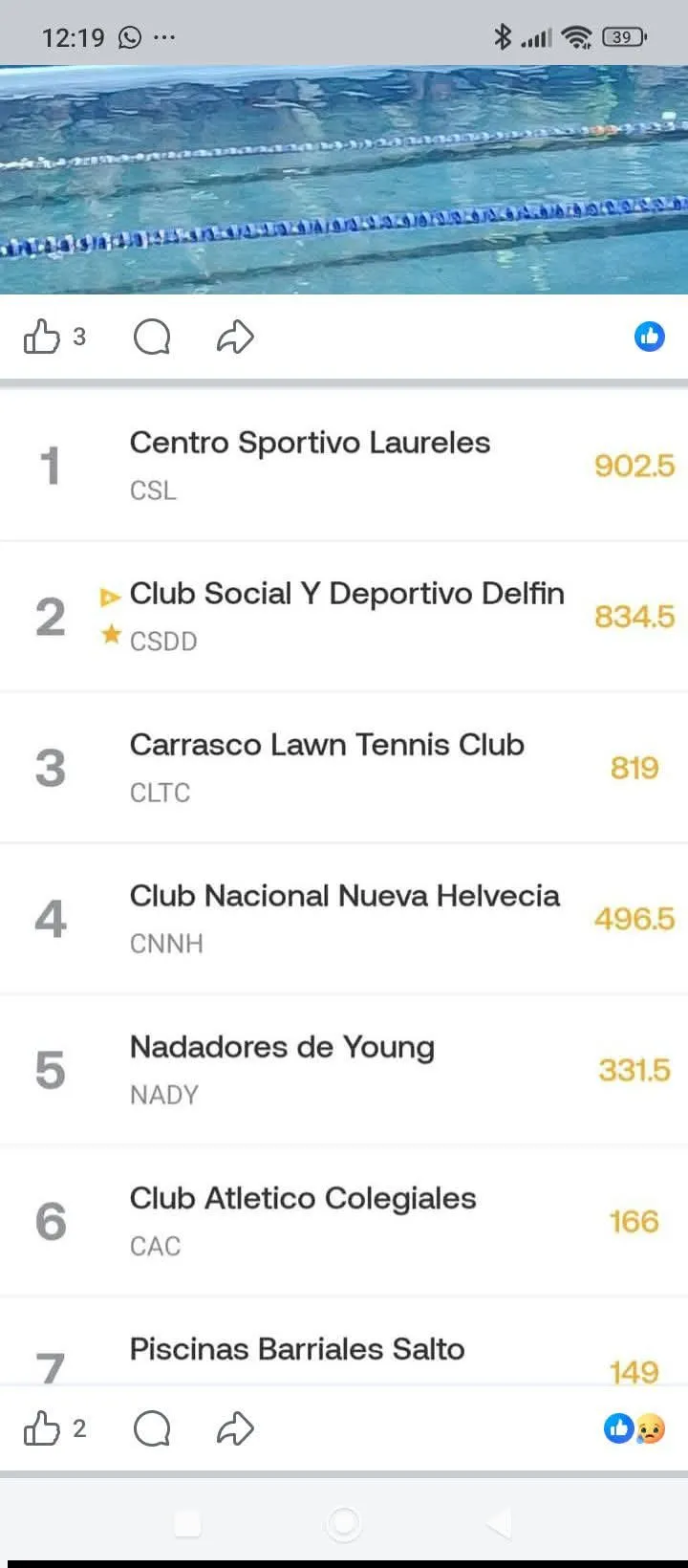The width and height of the screenshot is (688, 1568).
Task: Share the club rankings image post
Action: 235,1429
